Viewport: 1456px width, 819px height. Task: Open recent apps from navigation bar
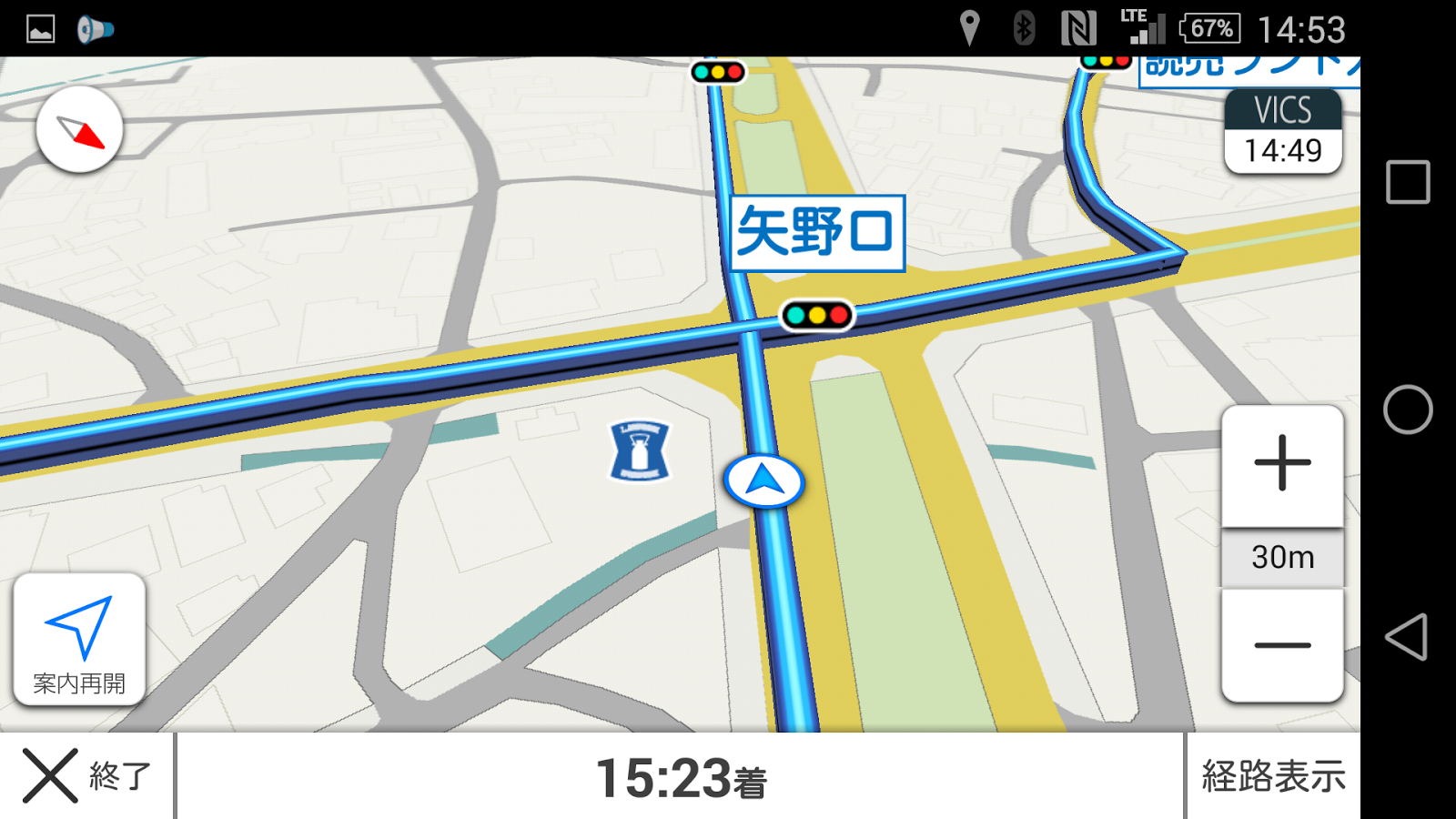[1407, 182]
